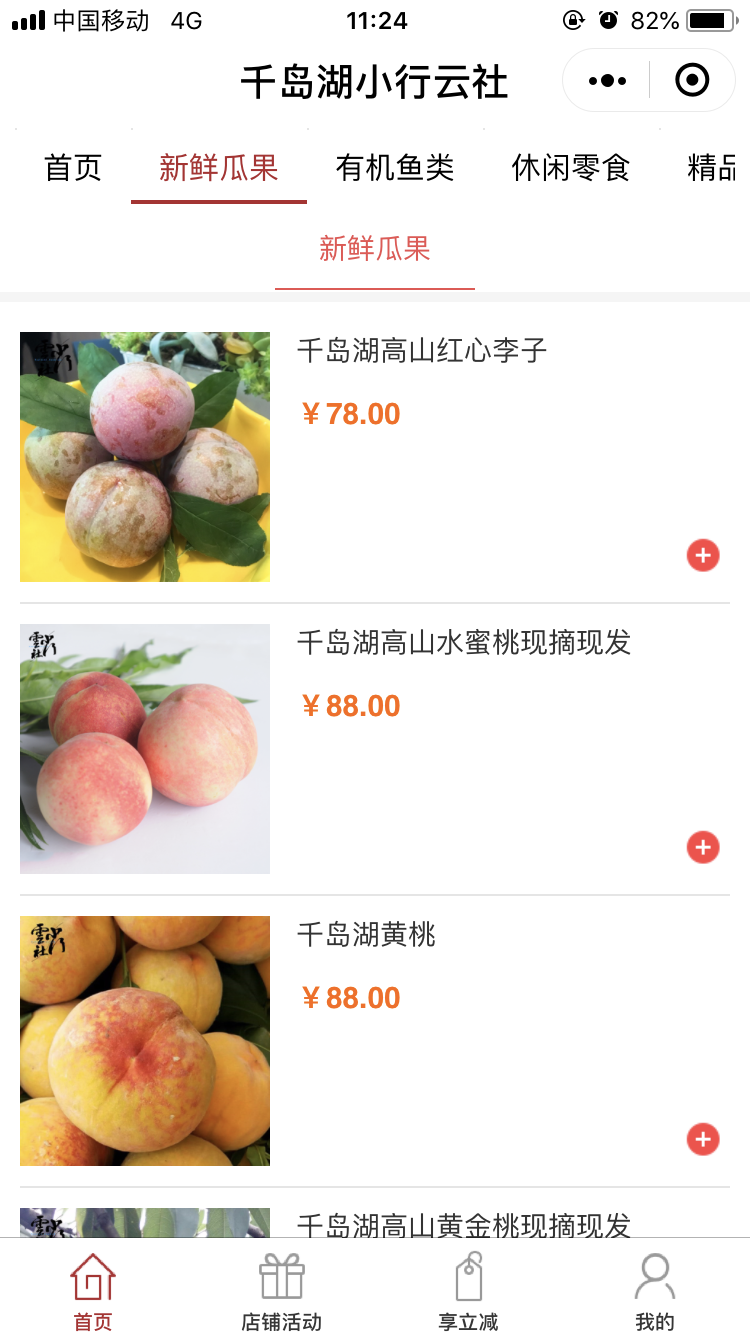
Task: Open the 千岛湖高山红心李子 product photo
Action: pos(145,457)
